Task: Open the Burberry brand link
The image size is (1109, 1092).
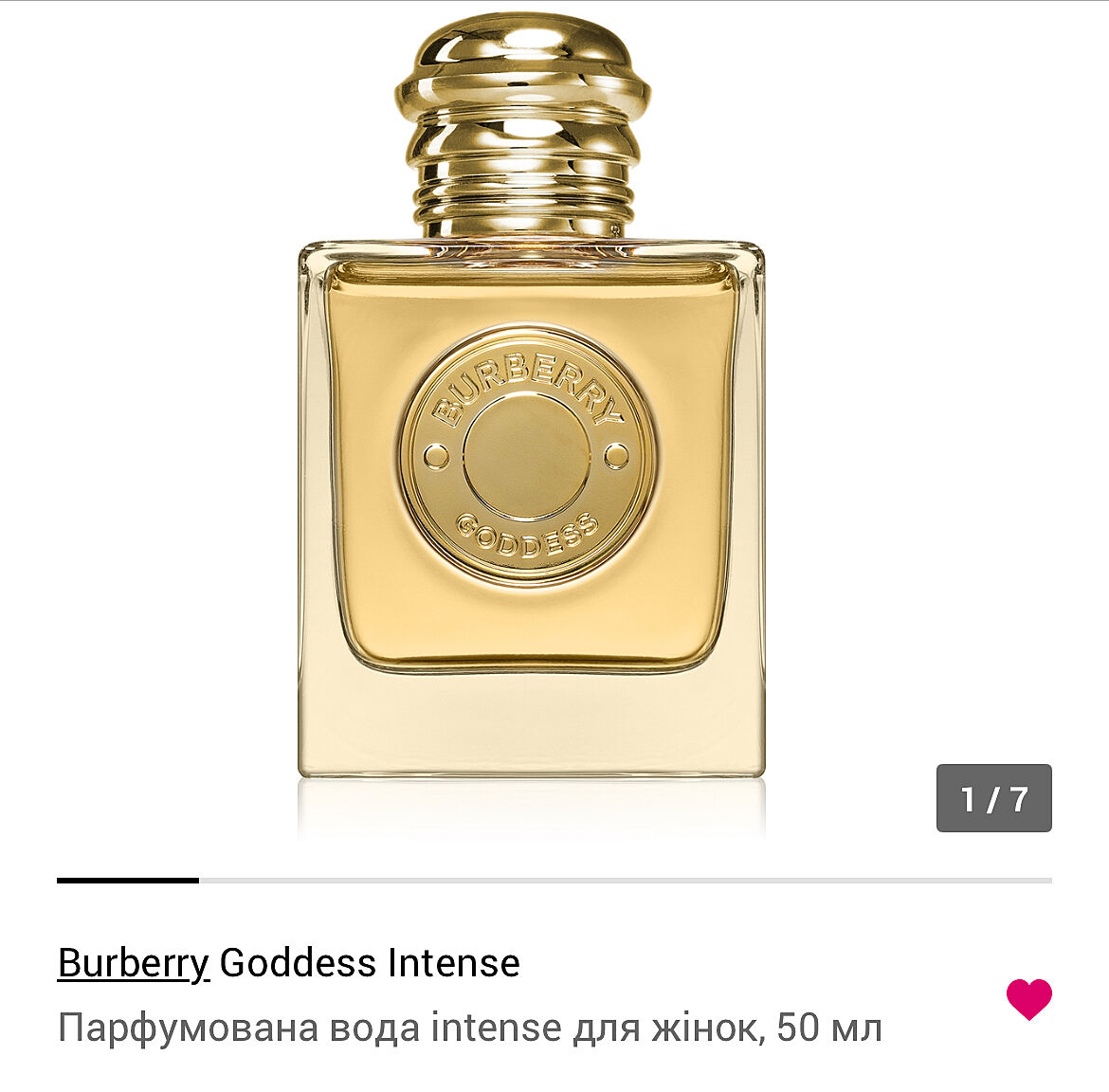Action: pos(133,963)
